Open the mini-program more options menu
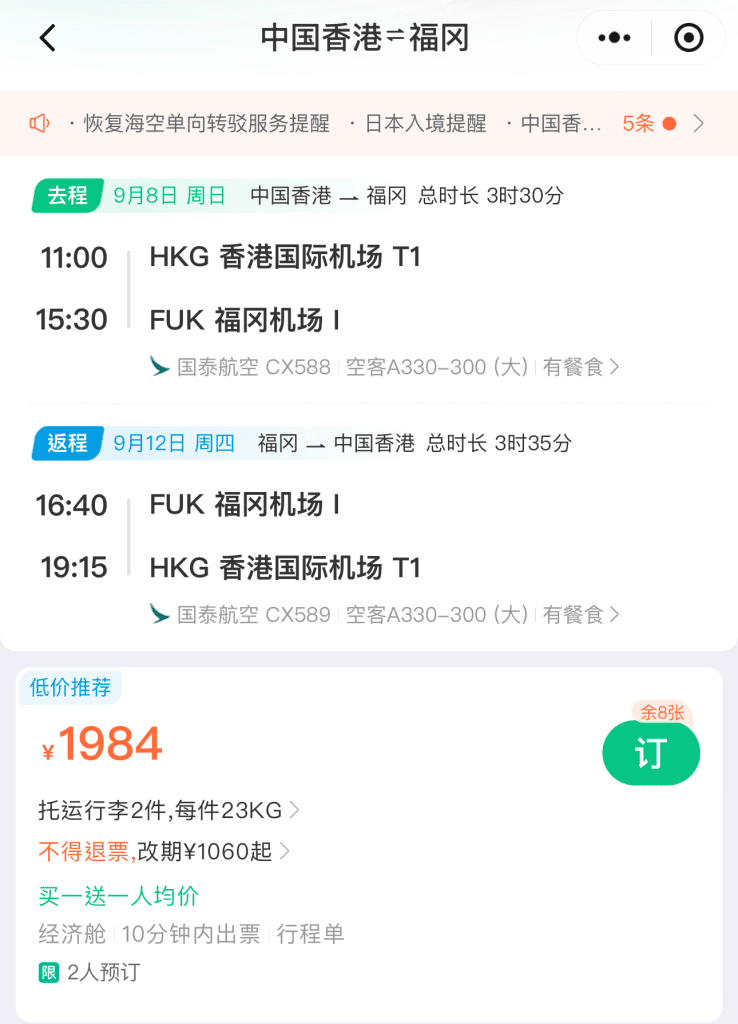Viewport: 738px width, 1024px height. 614,38
